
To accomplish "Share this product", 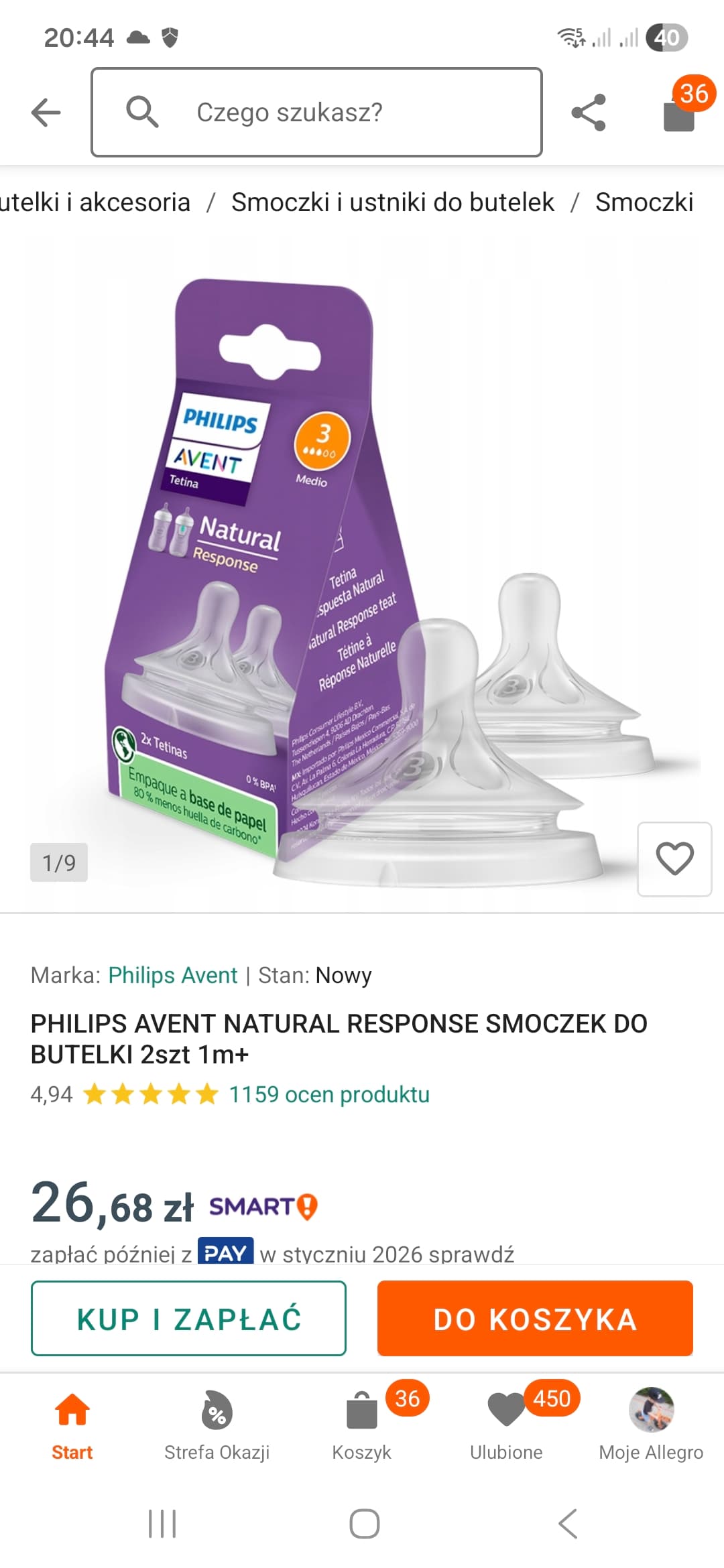I will pos(588,112).
